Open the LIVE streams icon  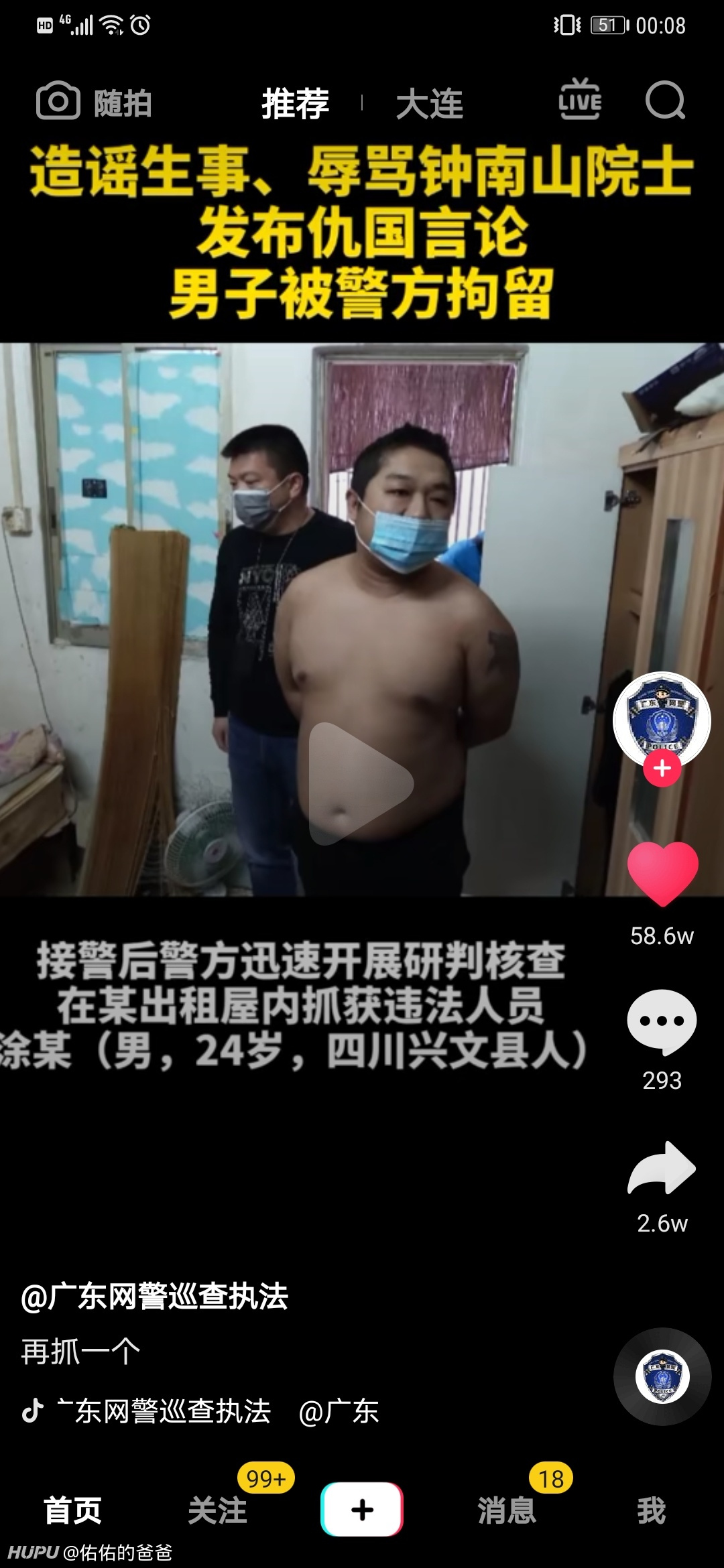tap(580, 101)
